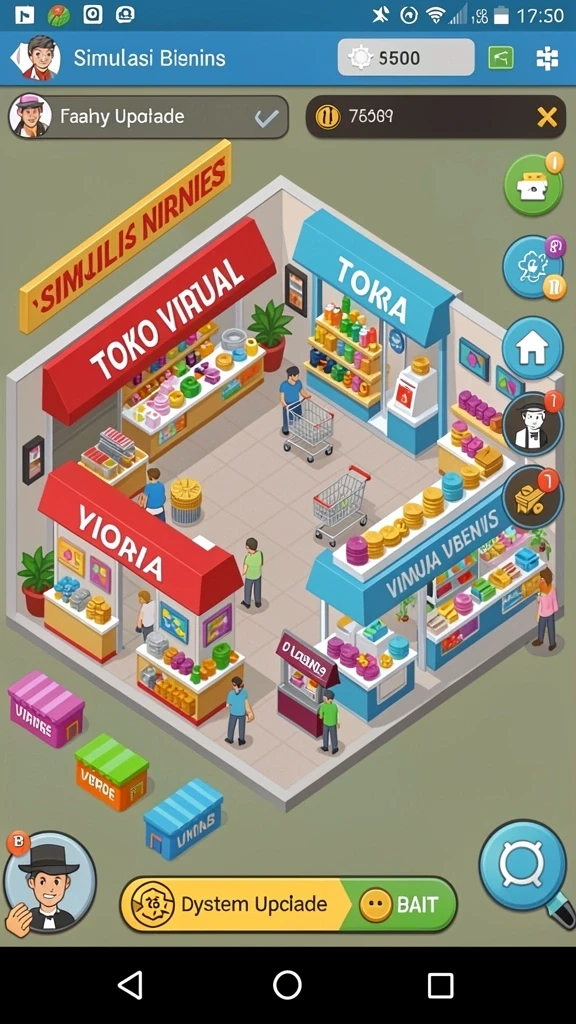This screenshot has height=1024, width=576.
Task: Open the grid menu icon in header
Action: pyautogui.click(x=547, y=58)
